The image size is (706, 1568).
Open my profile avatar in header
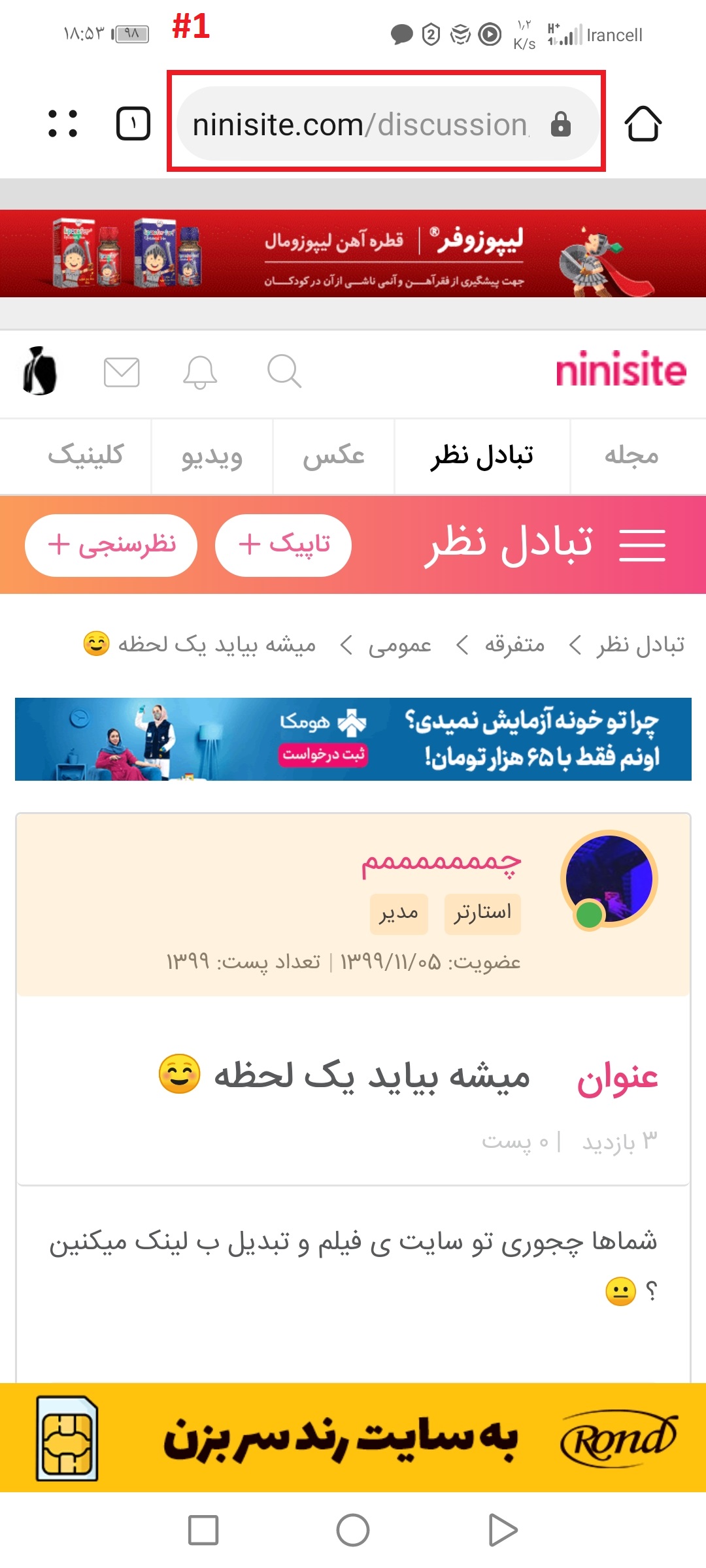click(x=40, y=371)
